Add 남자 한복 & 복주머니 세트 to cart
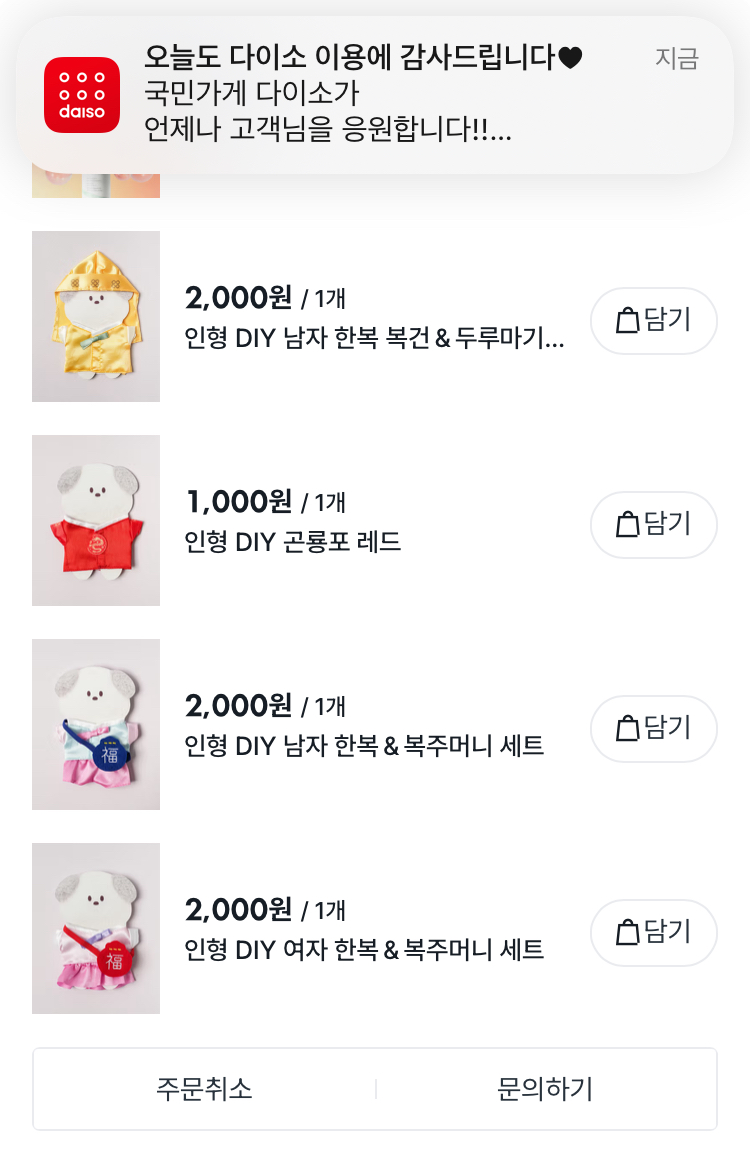Screen dimensions: 750x1151 click(654, 729)
